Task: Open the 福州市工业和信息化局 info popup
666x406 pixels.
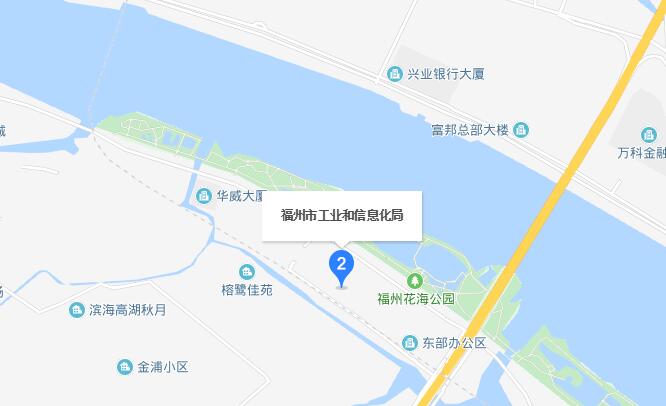Action: (x=342, y=215)
